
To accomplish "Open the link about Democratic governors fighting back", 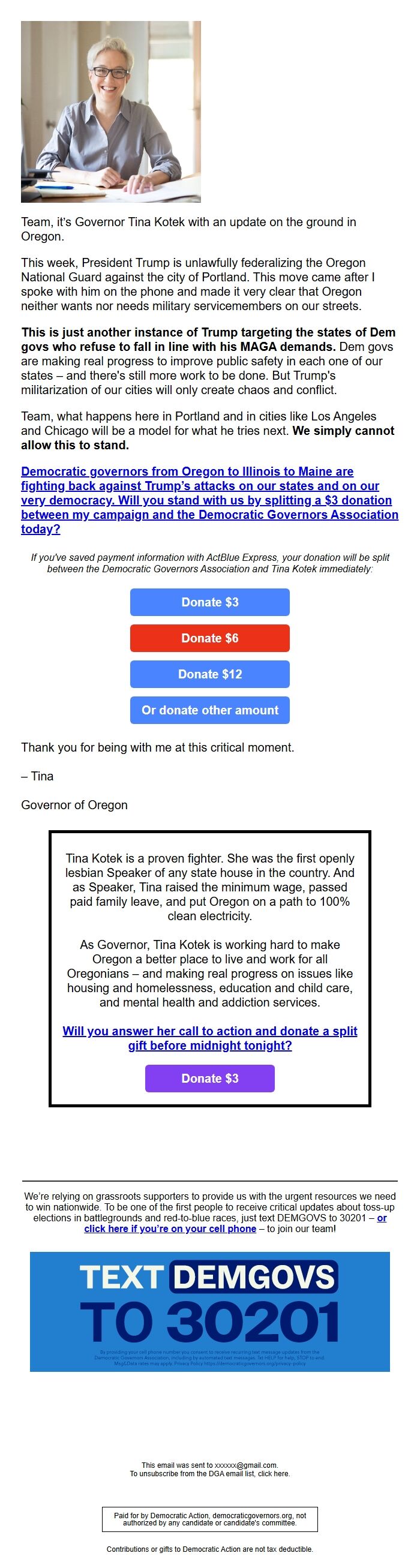I will coord(209,500).
